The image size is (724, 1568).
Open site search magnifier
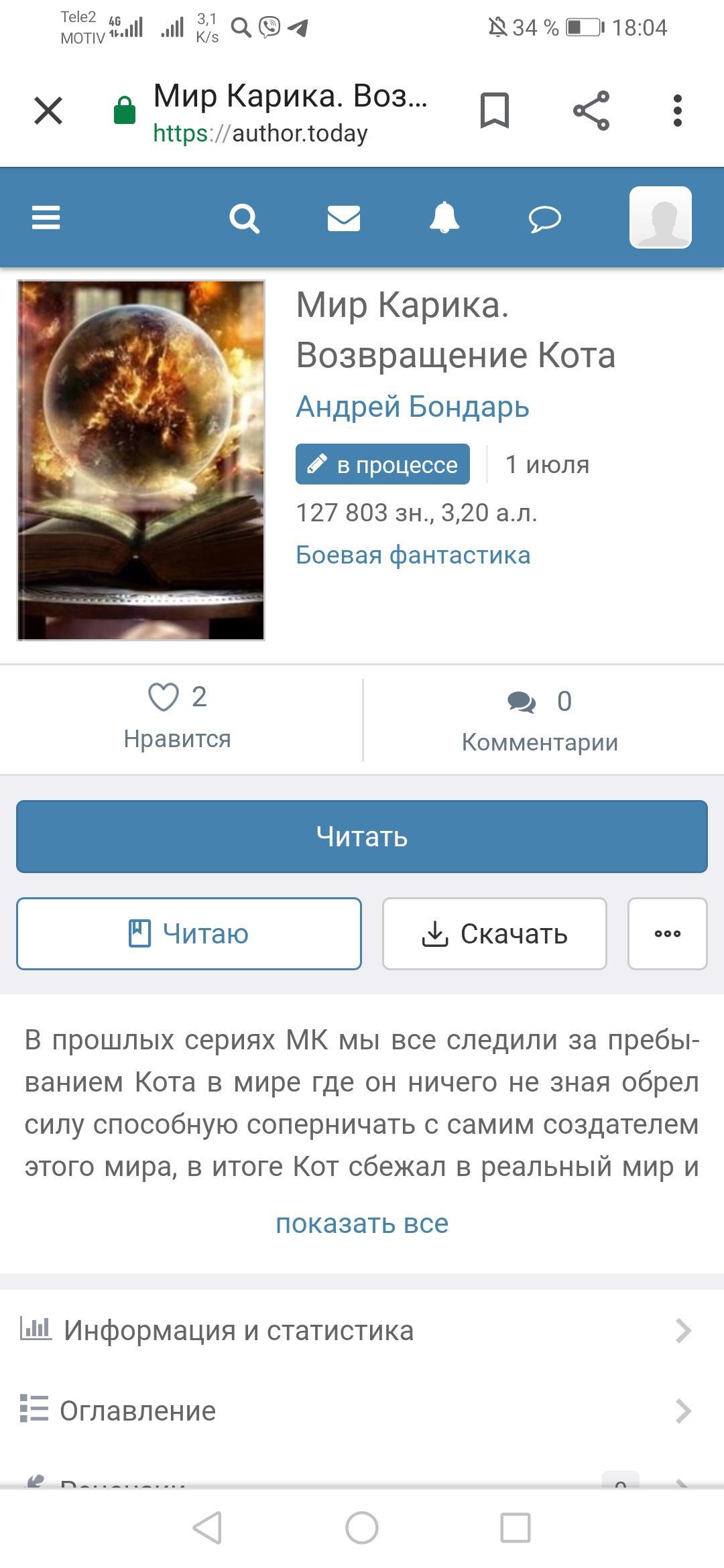pyautogui.click(x=244, y=218)
